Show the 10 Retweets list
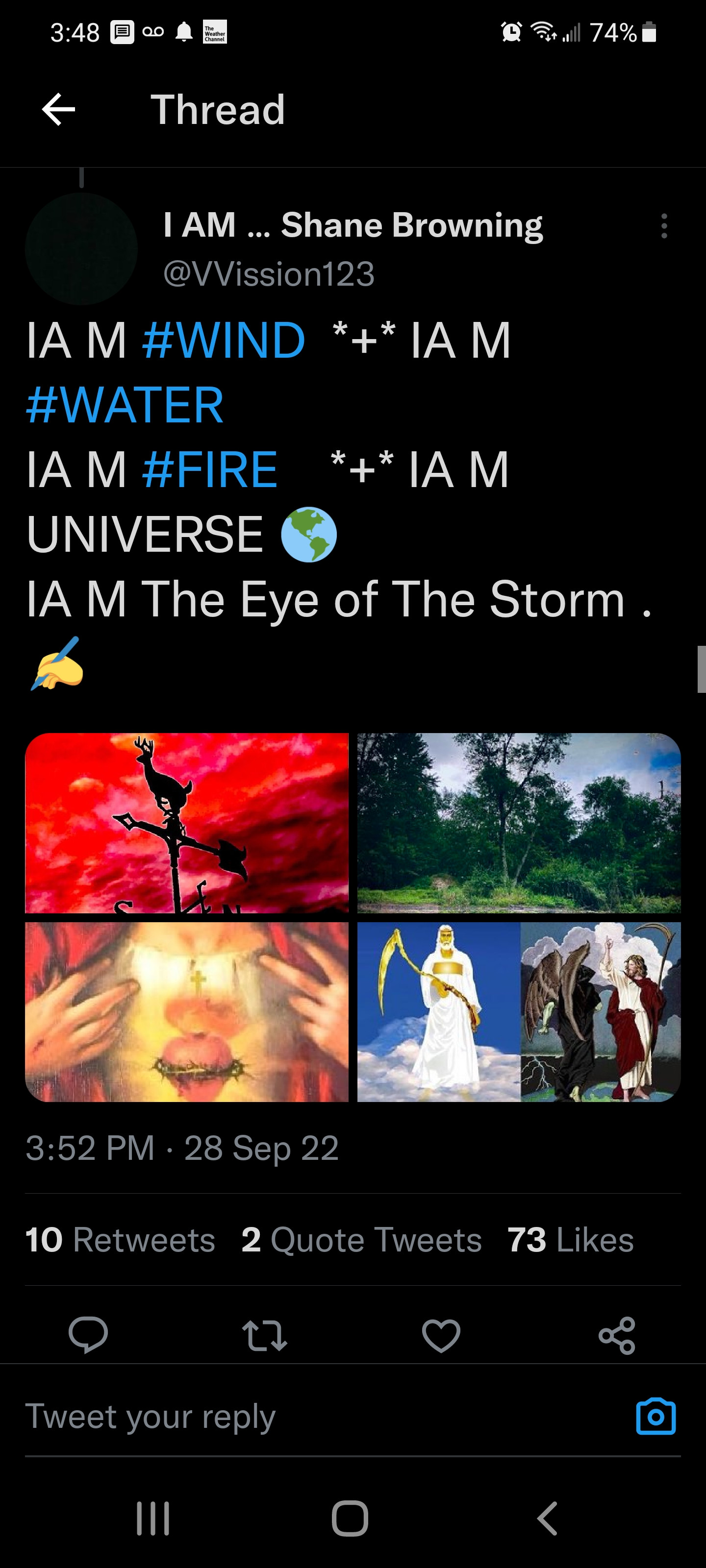This screenshot has width=706, height=1568. [x=120, y=1239]
